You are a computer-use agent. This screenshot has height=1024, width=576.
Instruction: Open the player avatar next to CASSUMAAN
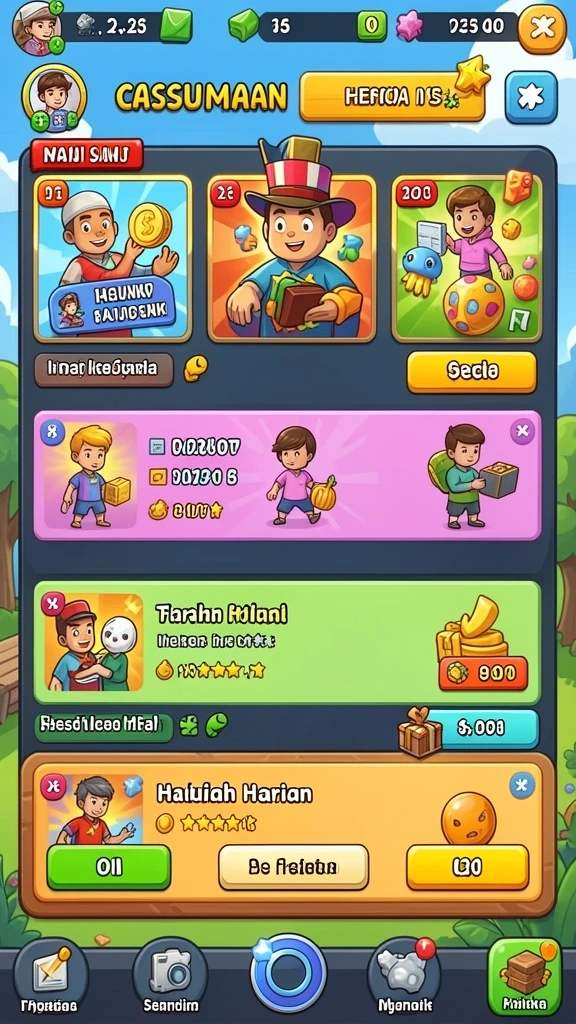click(x=54, y=99)
